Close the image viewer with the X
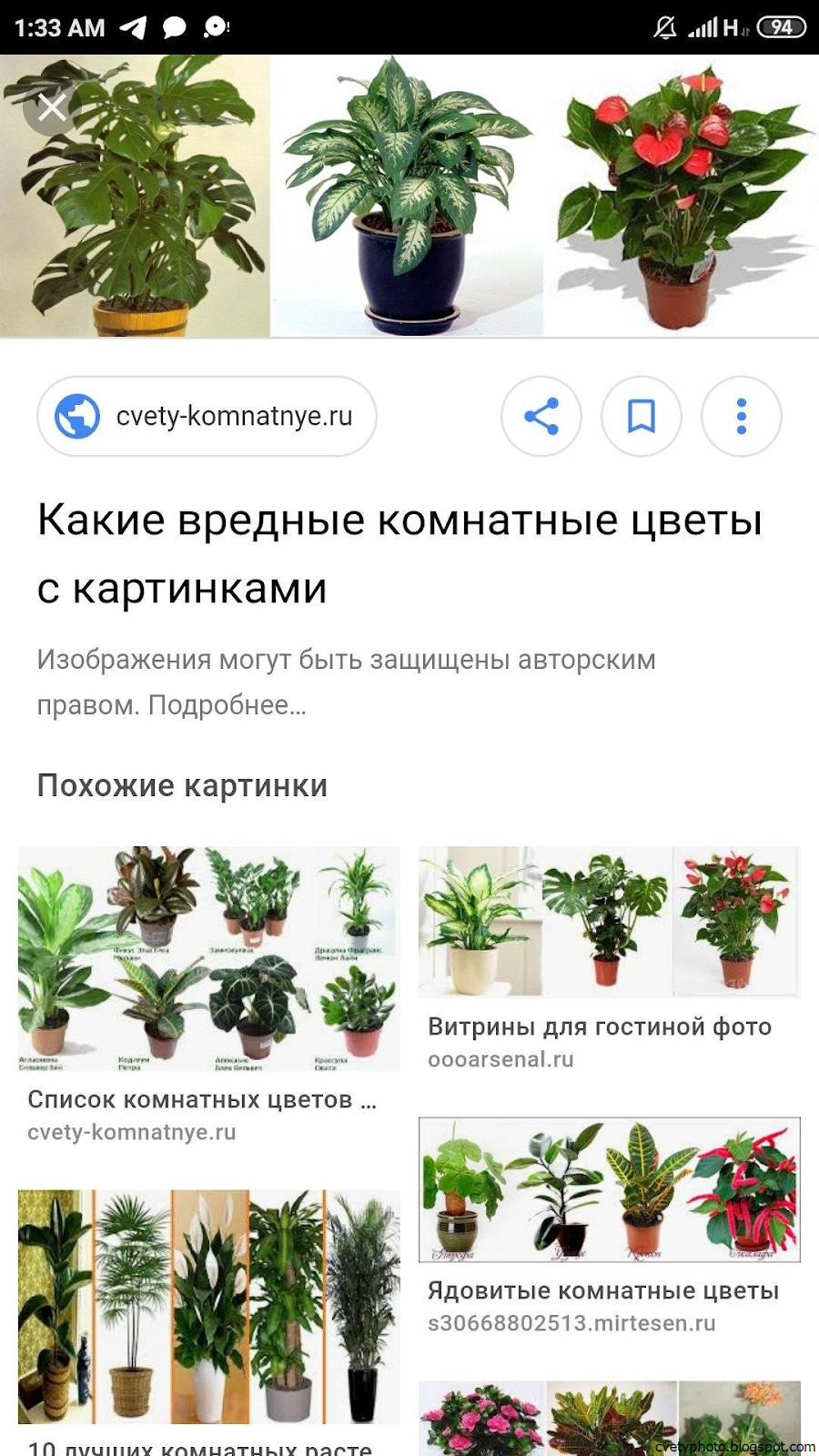819x1456 pixels. coord(52,107)
